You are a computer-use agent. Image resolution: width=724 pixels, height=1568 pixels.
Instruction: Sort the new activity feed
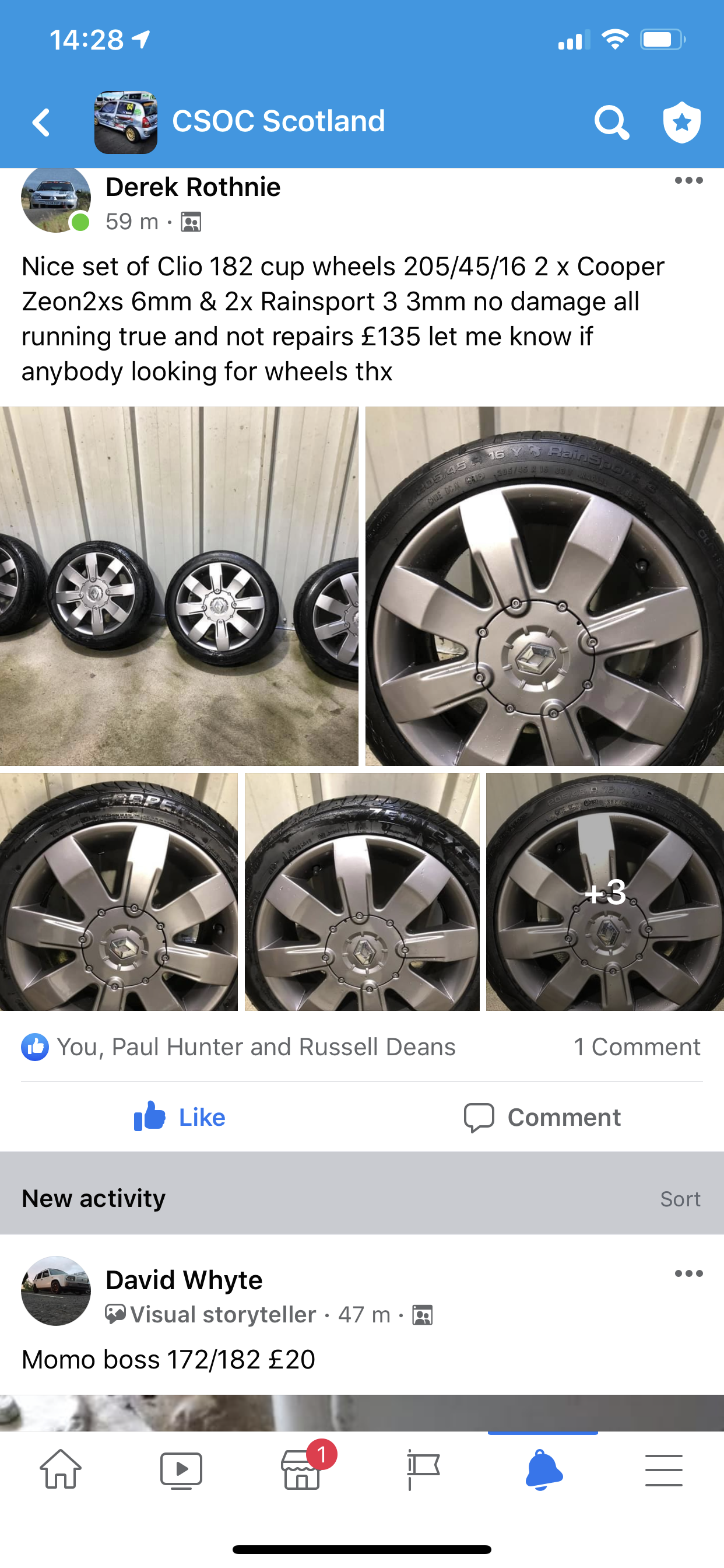click(680, 1199)
